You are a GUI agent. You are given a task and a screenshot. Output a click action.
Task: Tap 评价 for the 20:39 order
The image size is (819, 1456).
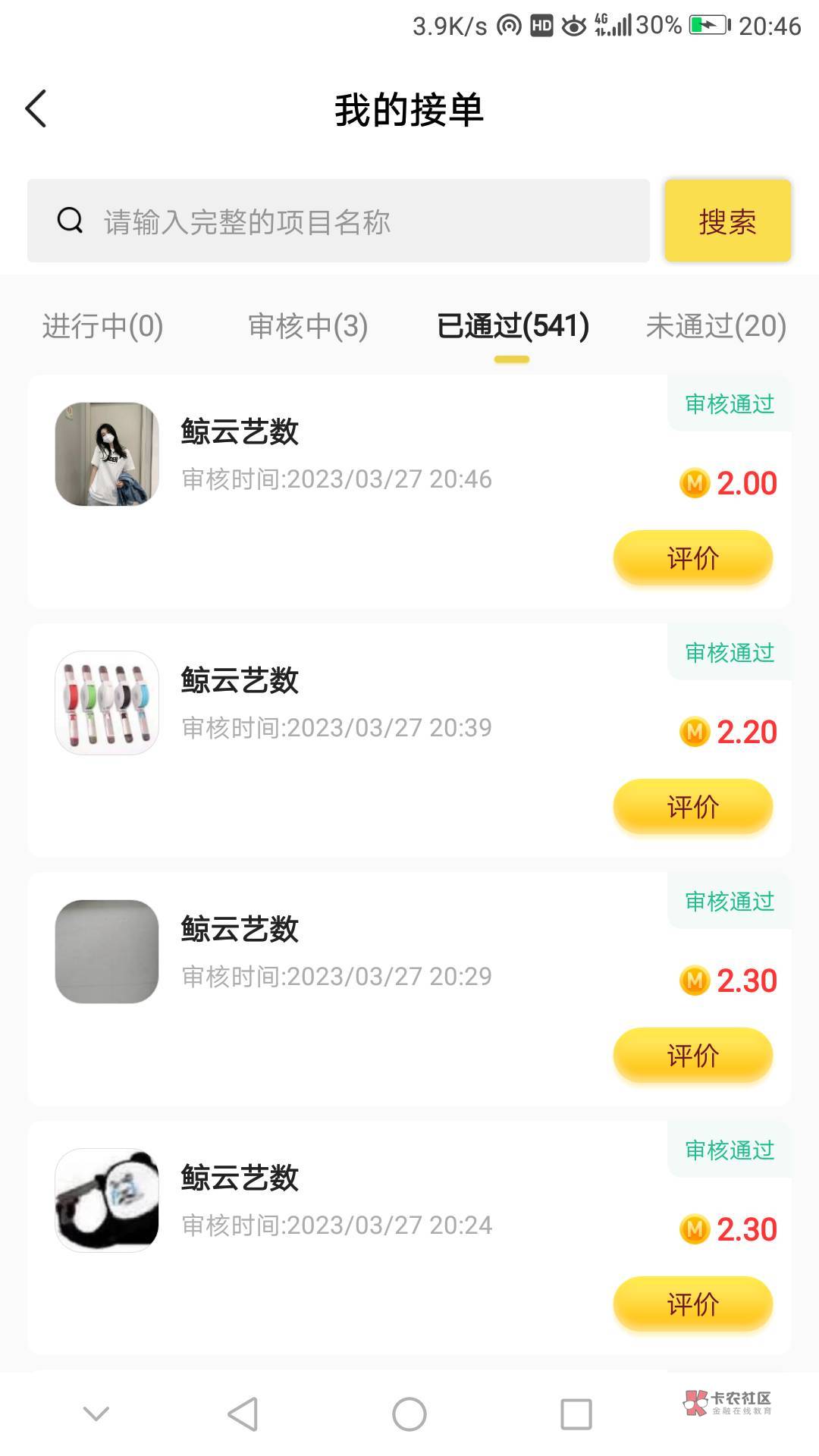692,807
